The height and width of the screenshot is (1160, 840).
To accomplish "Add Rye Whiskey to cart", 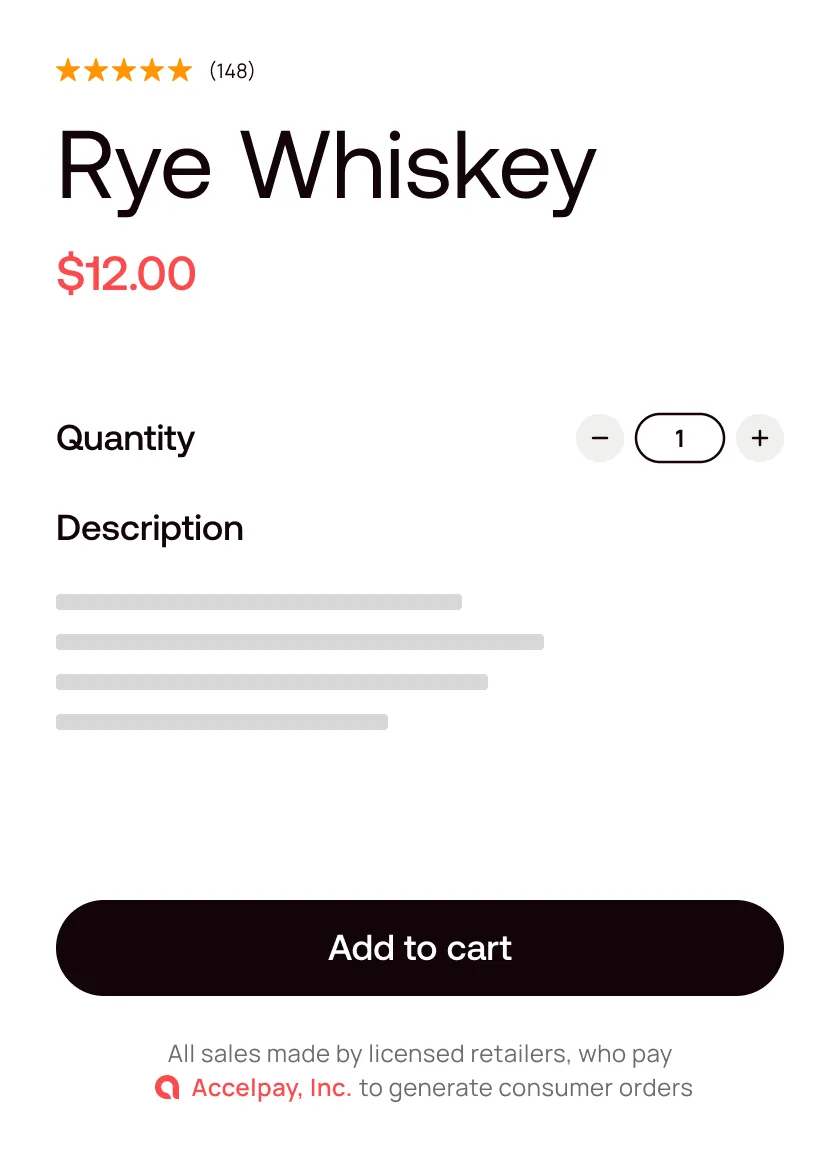I will (420, 948).
